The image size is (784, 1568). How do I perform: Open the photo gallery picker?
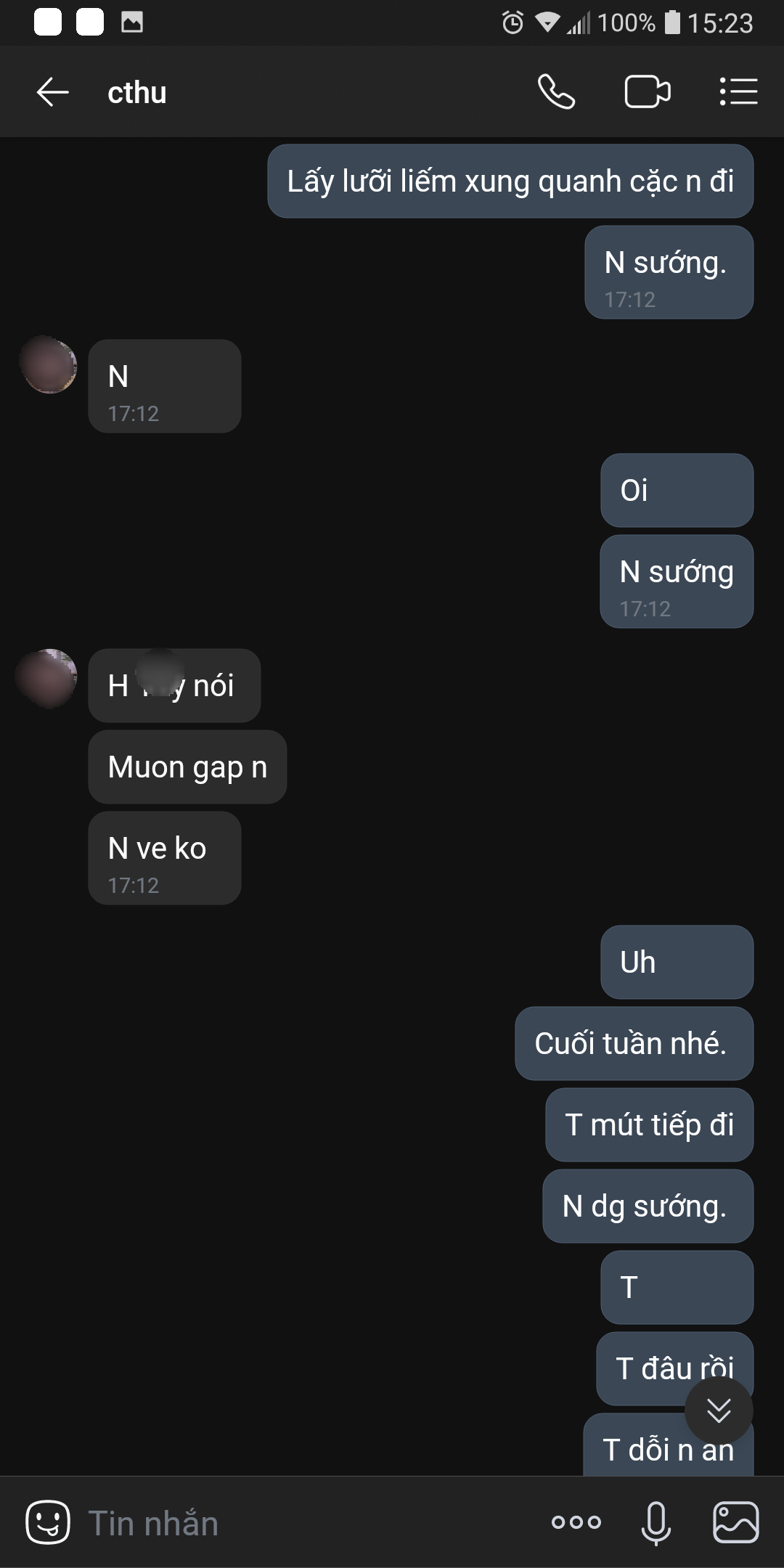[x=735, y=1522]
